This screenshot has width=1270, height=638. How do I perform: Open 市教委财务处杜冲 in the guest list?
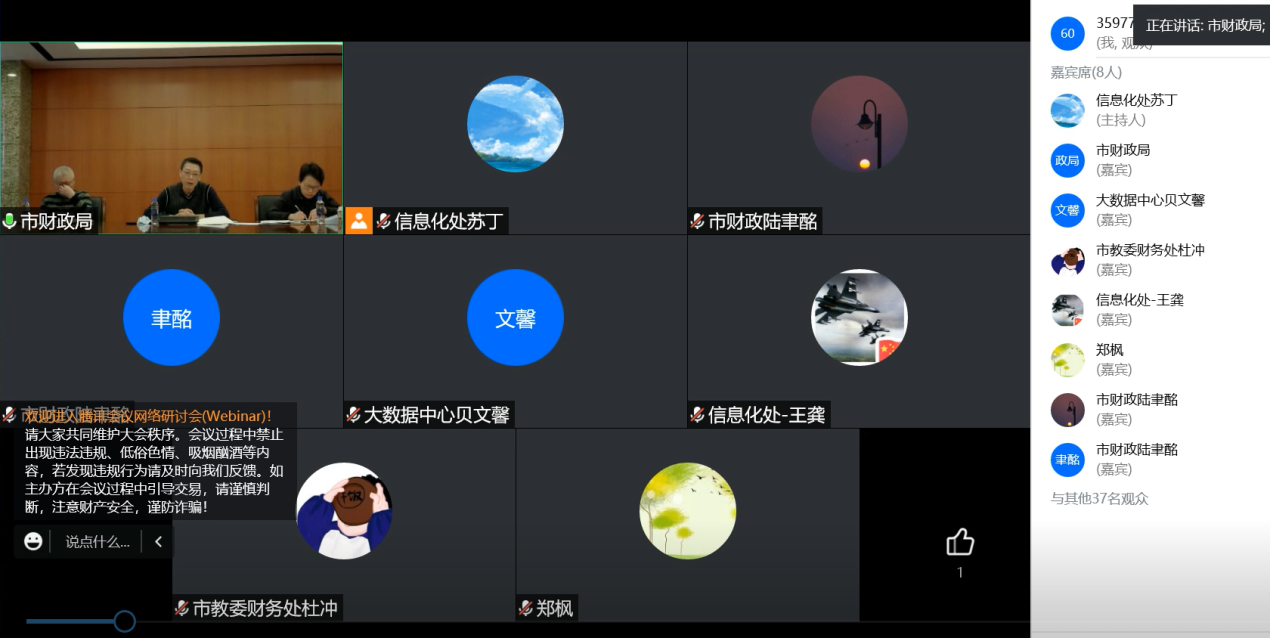[1150, 260]
